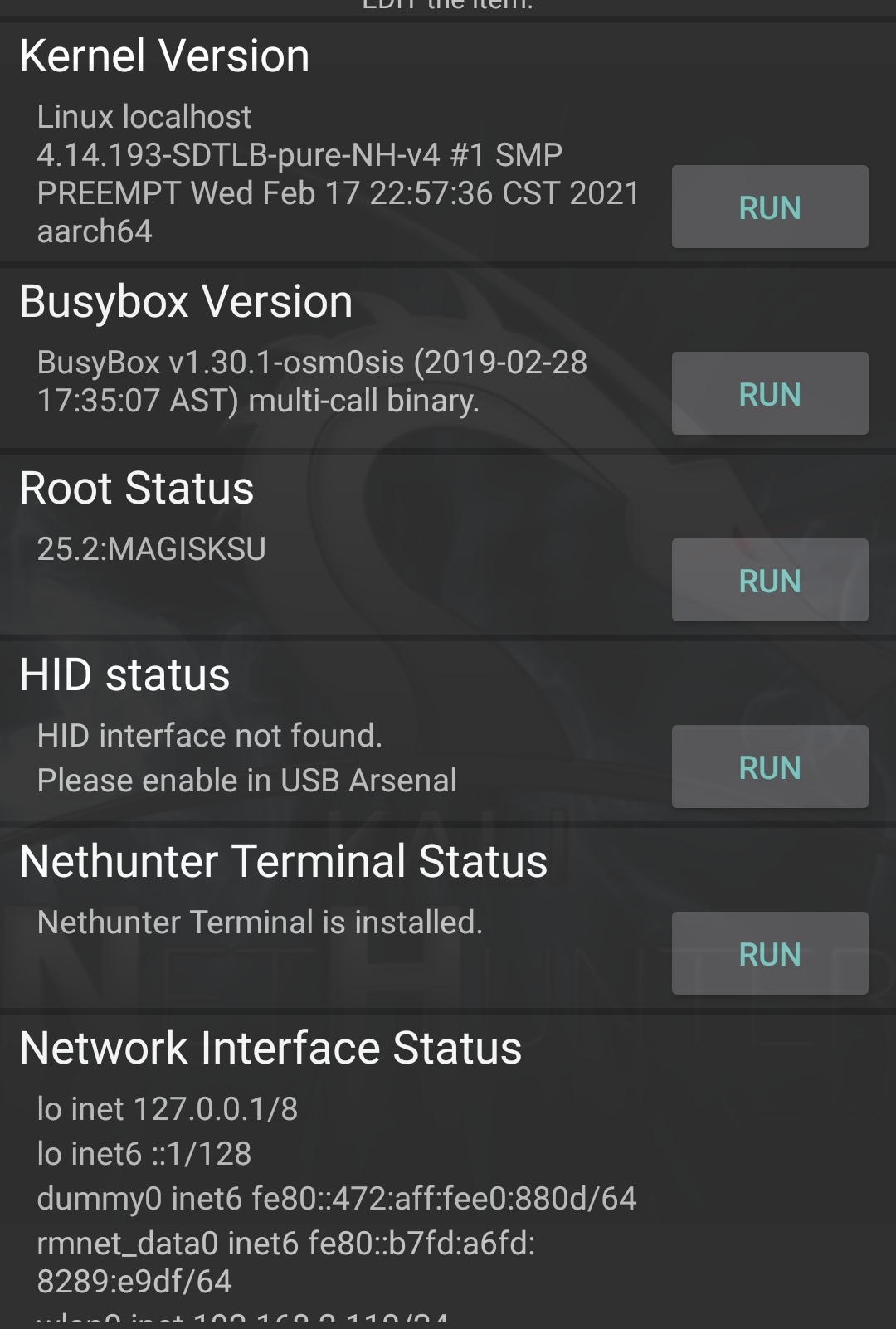Select the Kernel Version section header

(x=163, y=56)
